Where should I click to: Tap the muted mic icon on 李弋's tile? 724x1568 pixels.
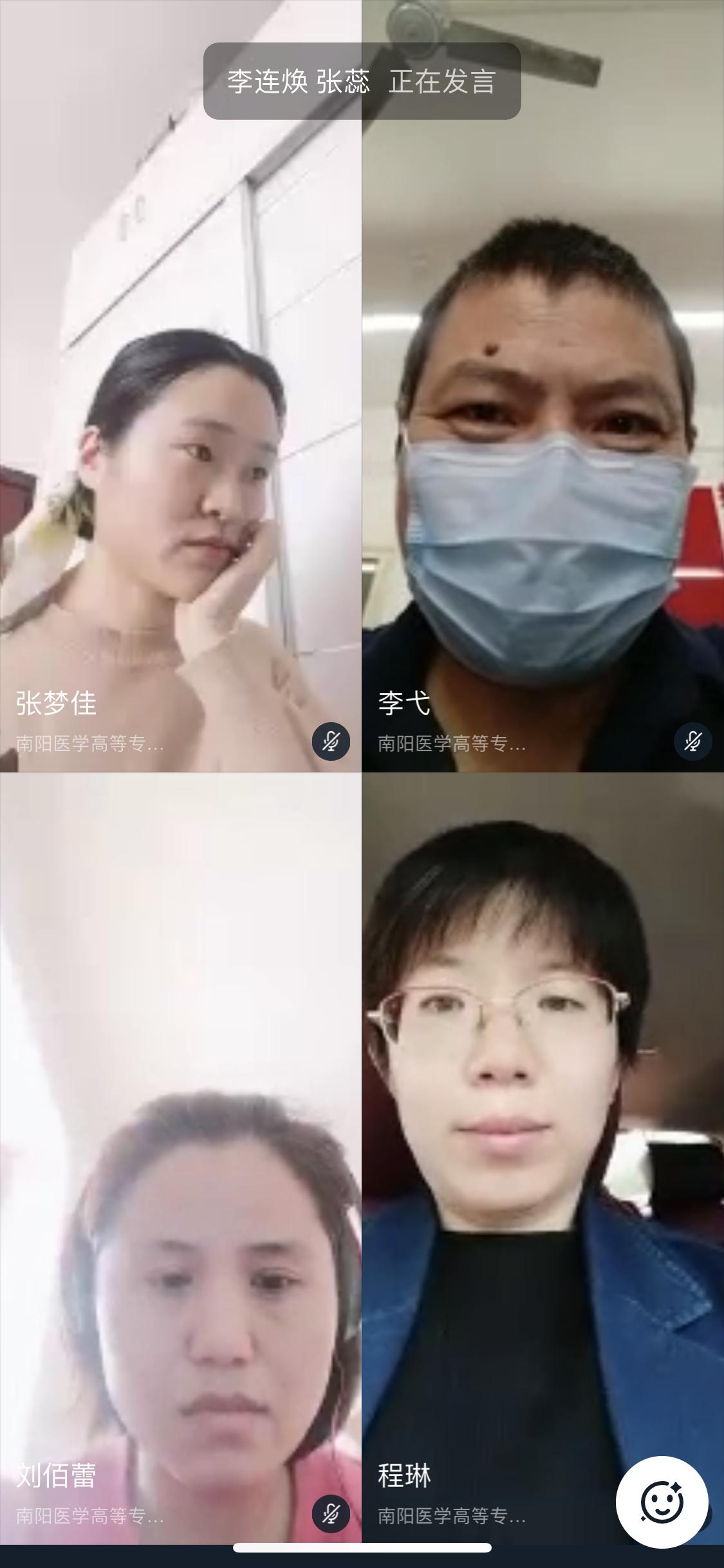pyautogui.click(x=692, y=742)
